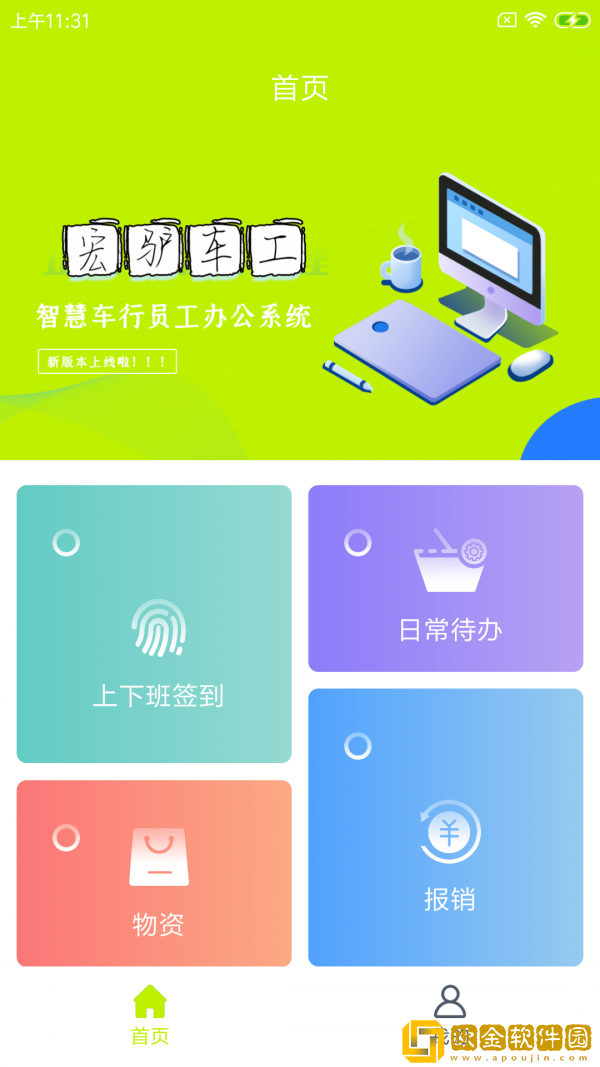The height and width of the screenshot is (1067, 600).
Task: Switch to the 首页 home tab
Action: coord(150,1015)
